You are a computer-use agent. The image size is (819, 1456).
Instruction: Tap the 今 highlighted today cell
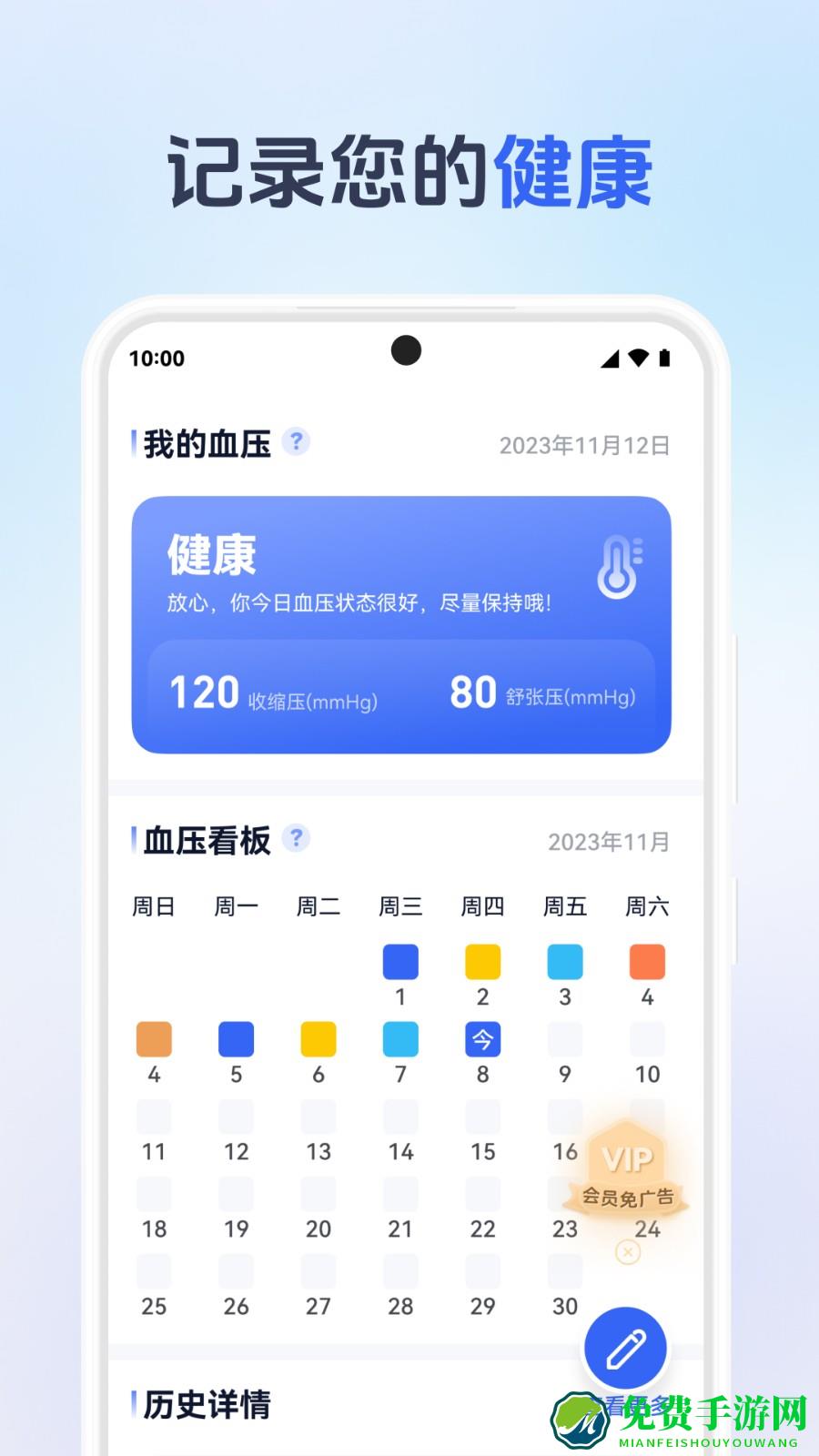pyautogui.click(x=483, y=1038)
